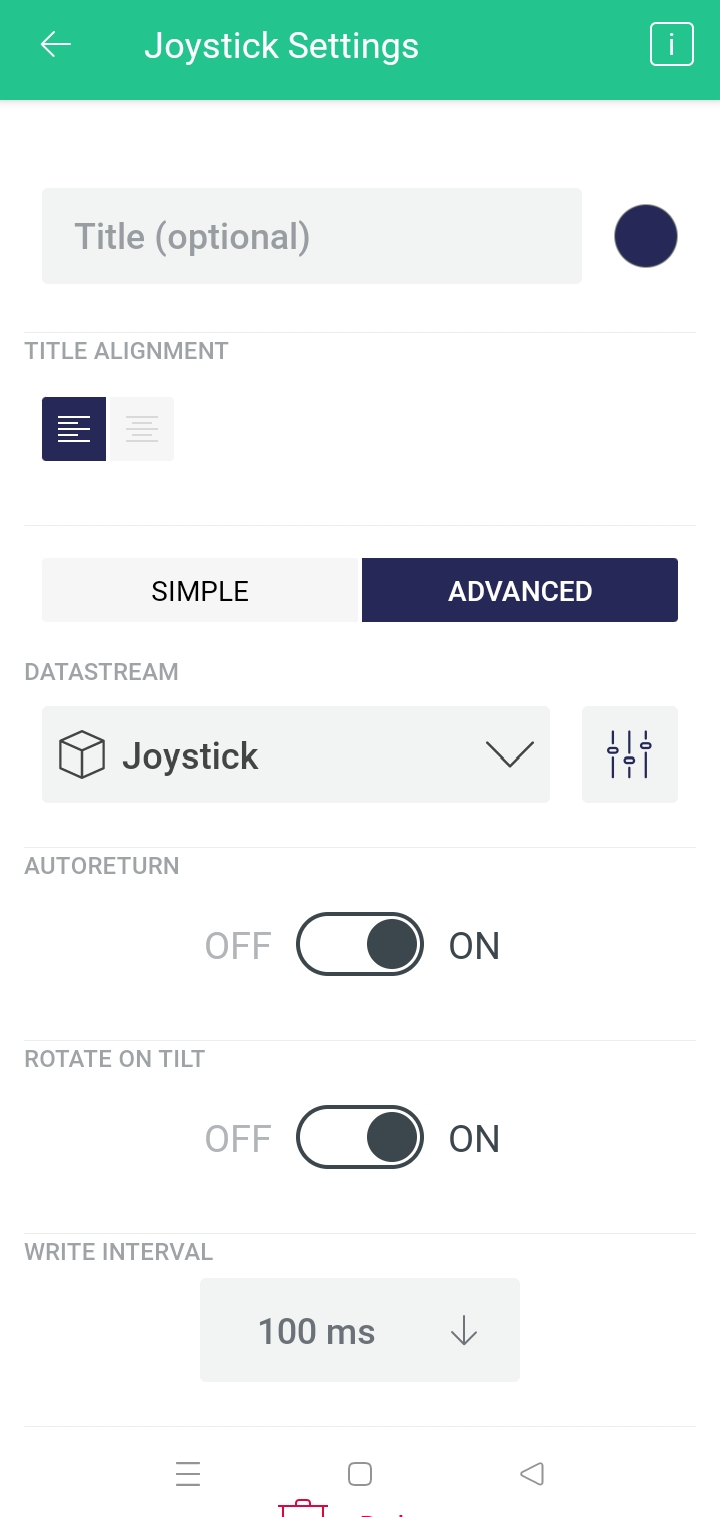Open the widget color picker circle
The image size is (720, 1517).
646,236
